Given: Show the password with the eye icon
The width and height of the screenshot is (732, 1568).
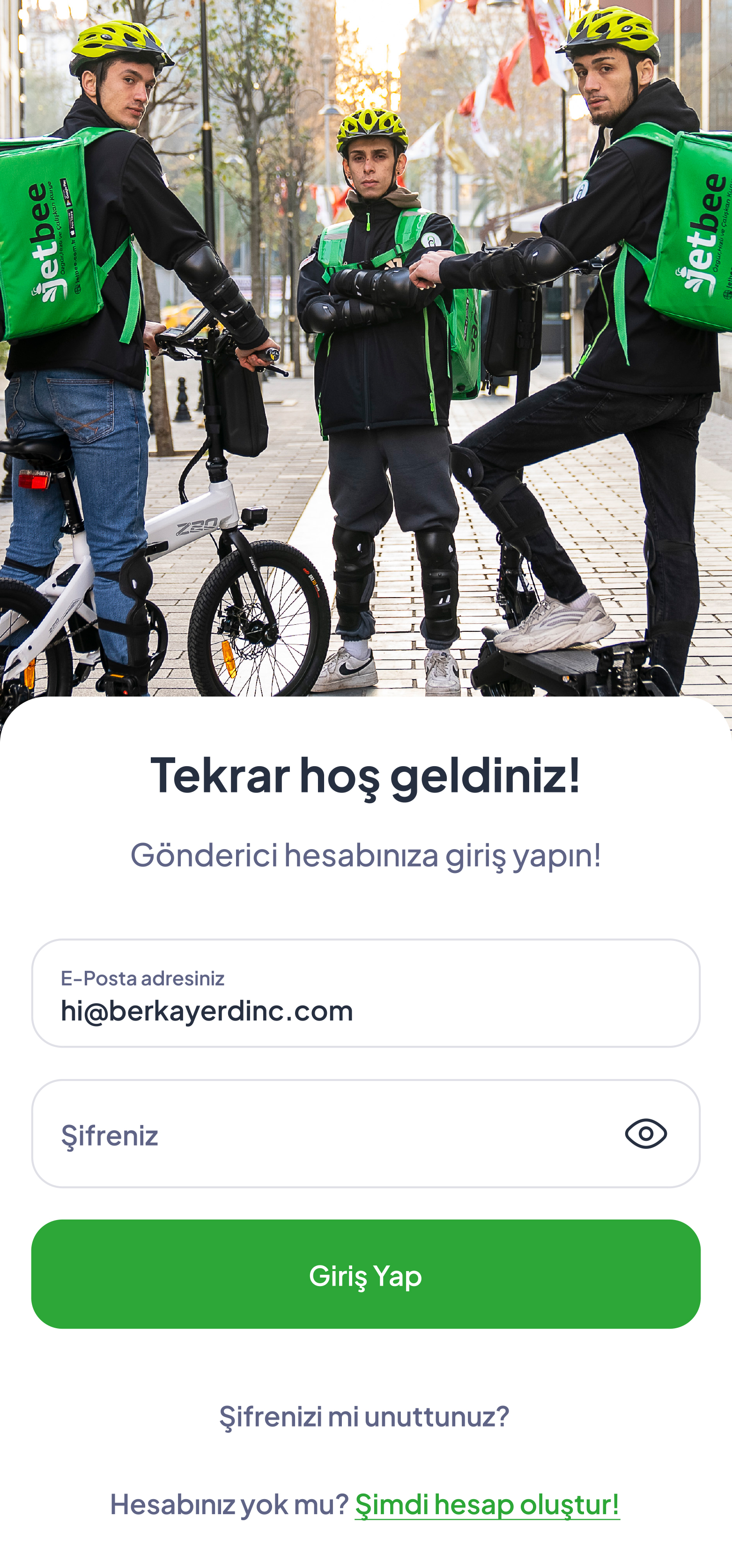Looking at the screenshot, I should click(x=646, y=1133).
